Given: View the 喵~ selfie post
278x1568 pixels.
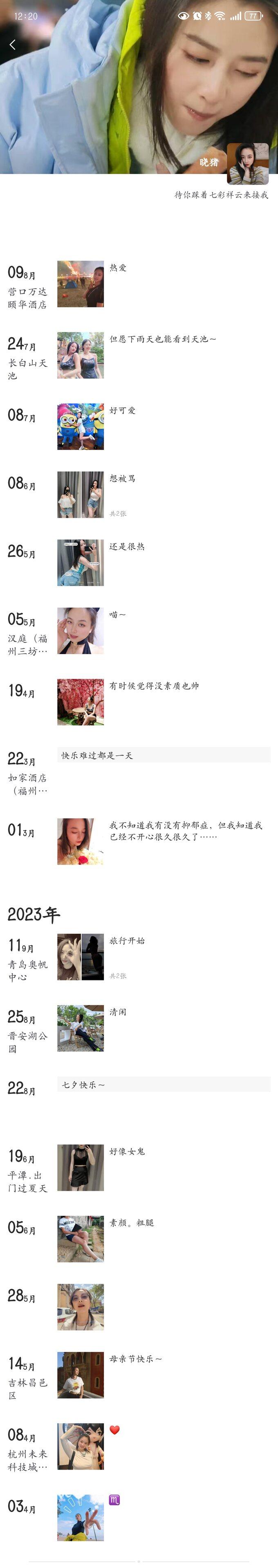Looking at the screenshot, I should click(81, 631).
